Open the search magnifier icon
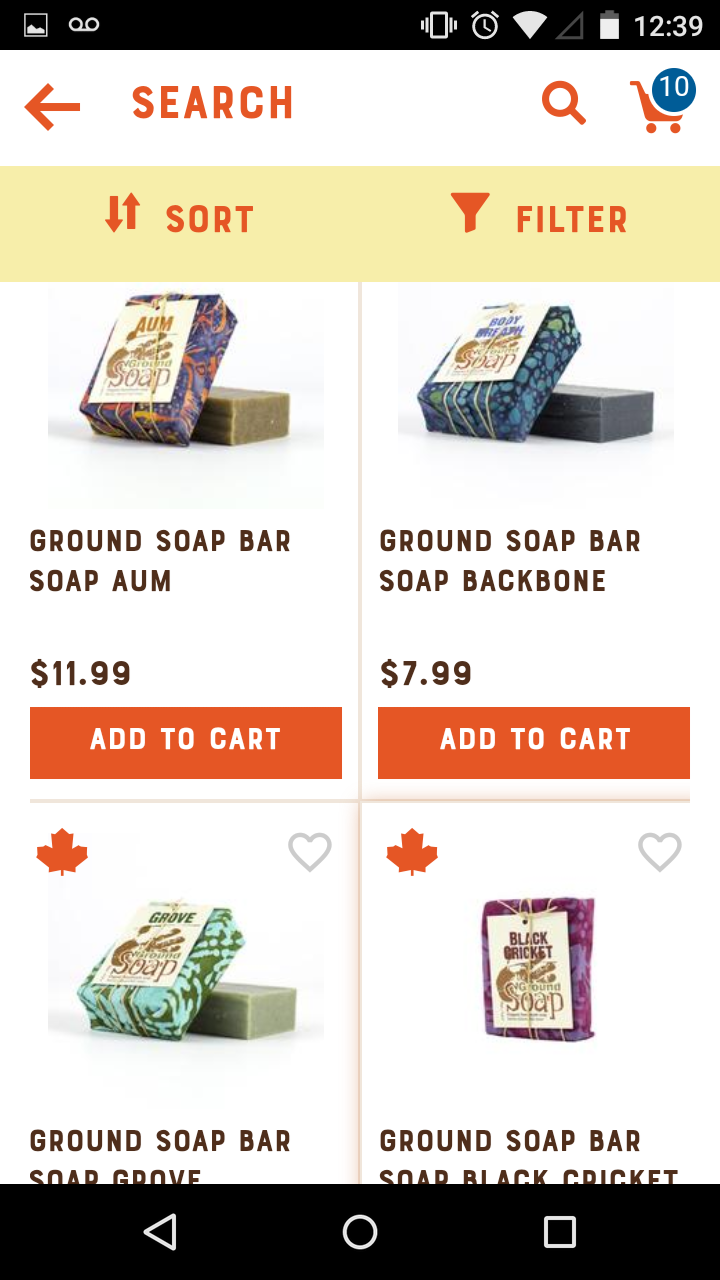 click(563, 103)
